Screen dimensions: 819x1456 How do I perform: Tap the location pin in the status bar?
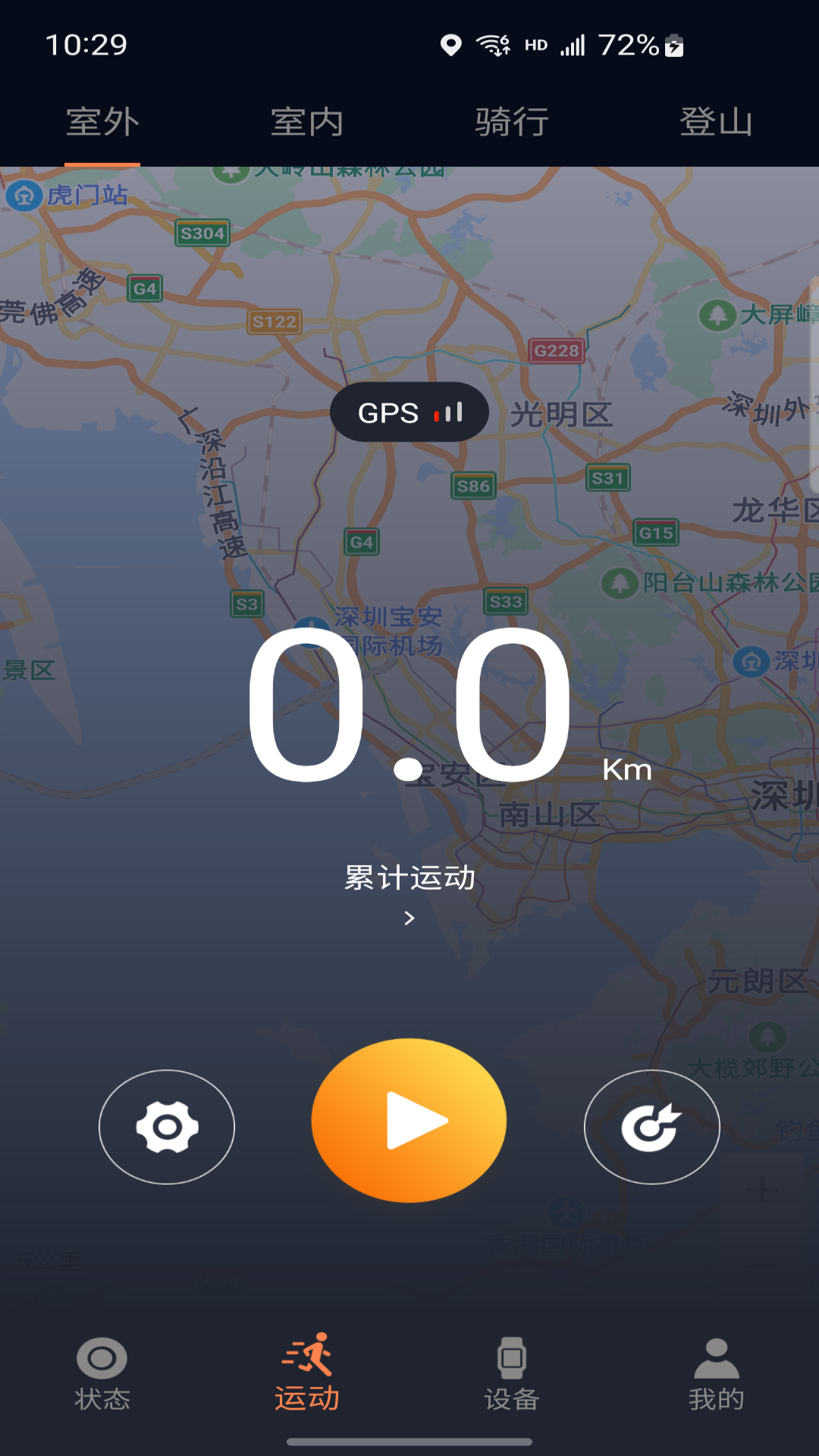(450, 45)
